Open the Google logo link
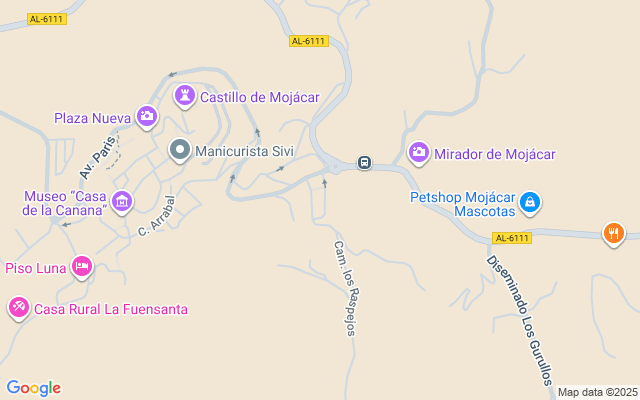Viewport: 640px width, 400px height. (33, 388)
